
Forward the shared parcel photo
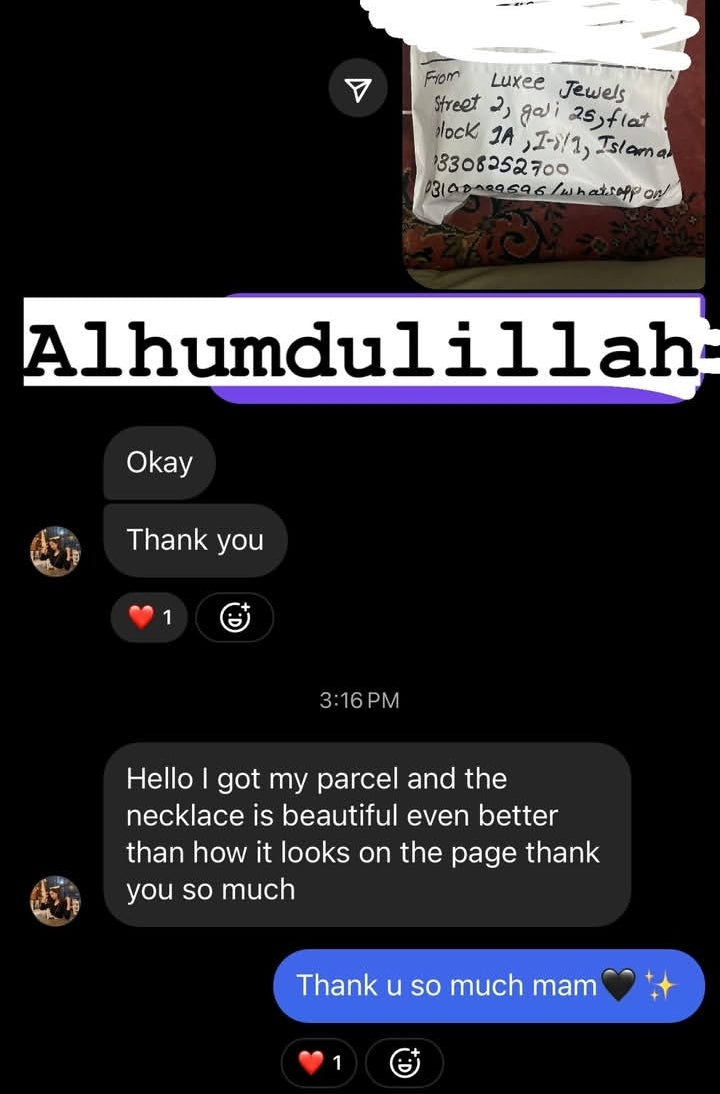click(x=357, y=90)
